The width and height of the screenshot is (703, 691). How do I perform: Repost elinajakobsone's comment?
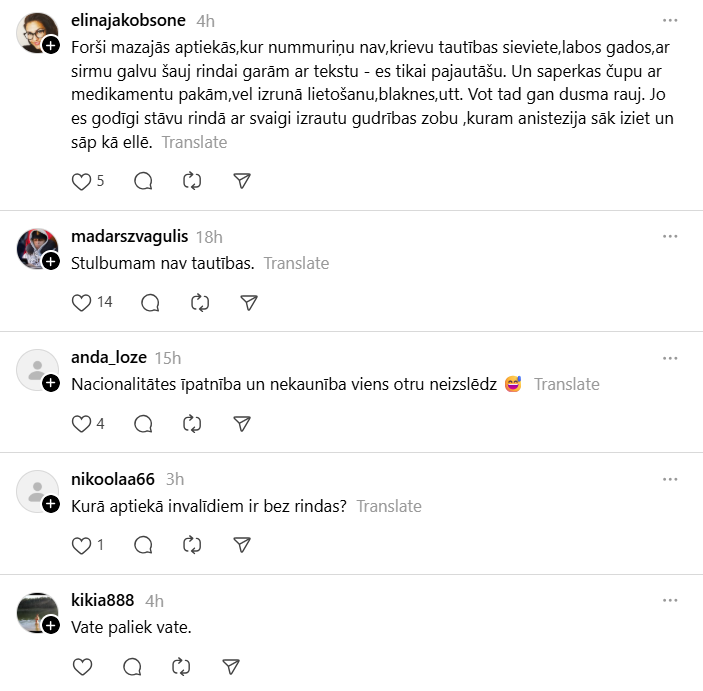click(192, 181)
